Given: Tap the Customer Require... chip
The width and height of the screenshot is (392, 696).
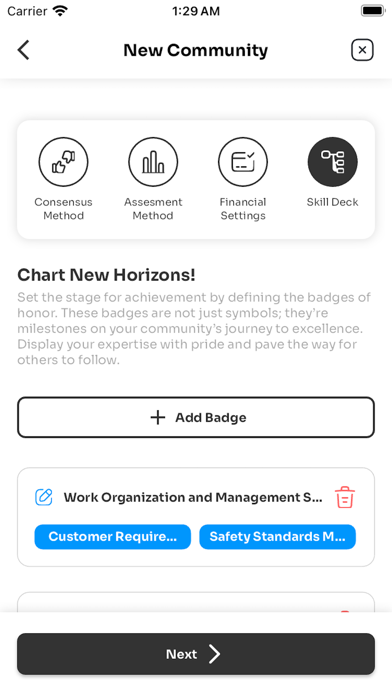Looking at the screenshot, I should click(113, 537).
